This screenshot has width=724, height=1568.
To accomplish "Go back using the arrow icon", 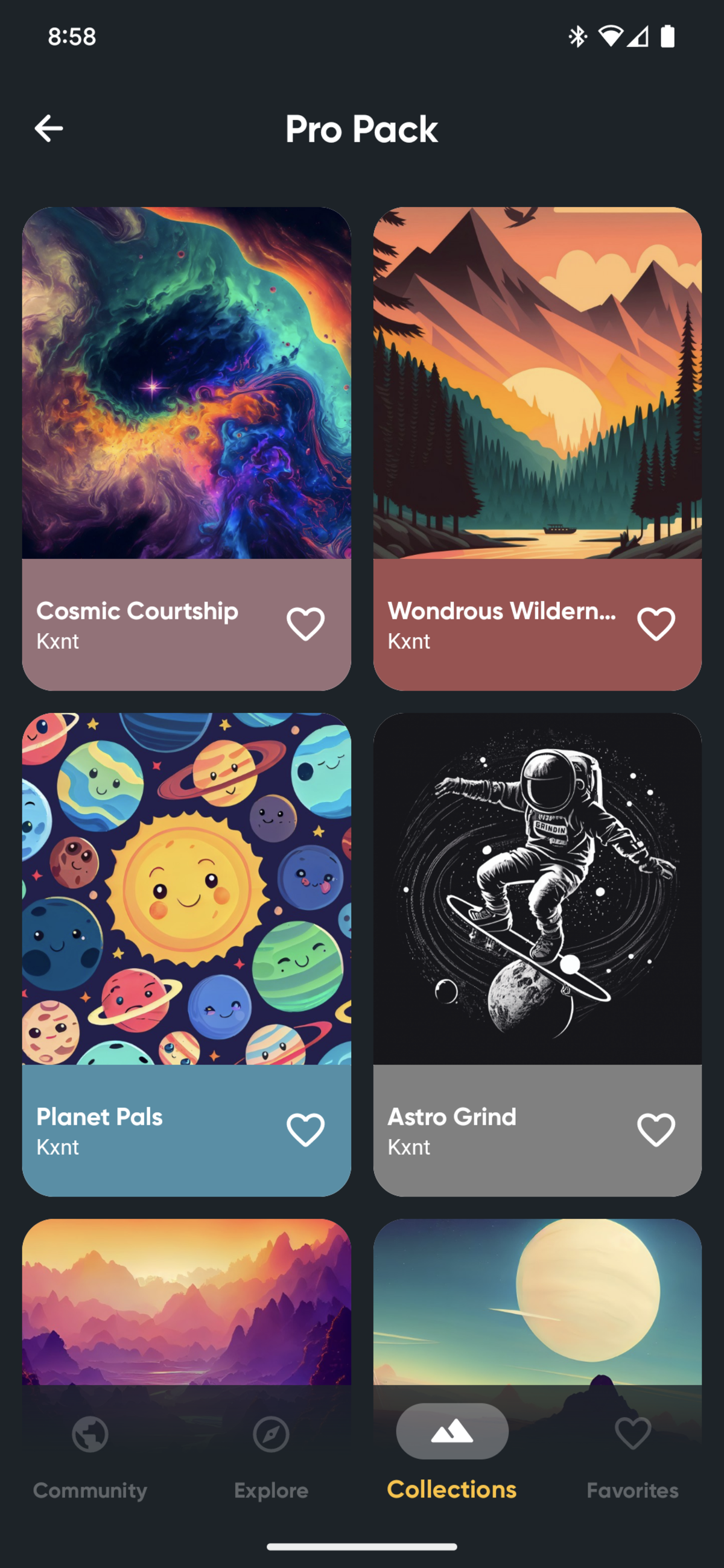I will point(49,128).
